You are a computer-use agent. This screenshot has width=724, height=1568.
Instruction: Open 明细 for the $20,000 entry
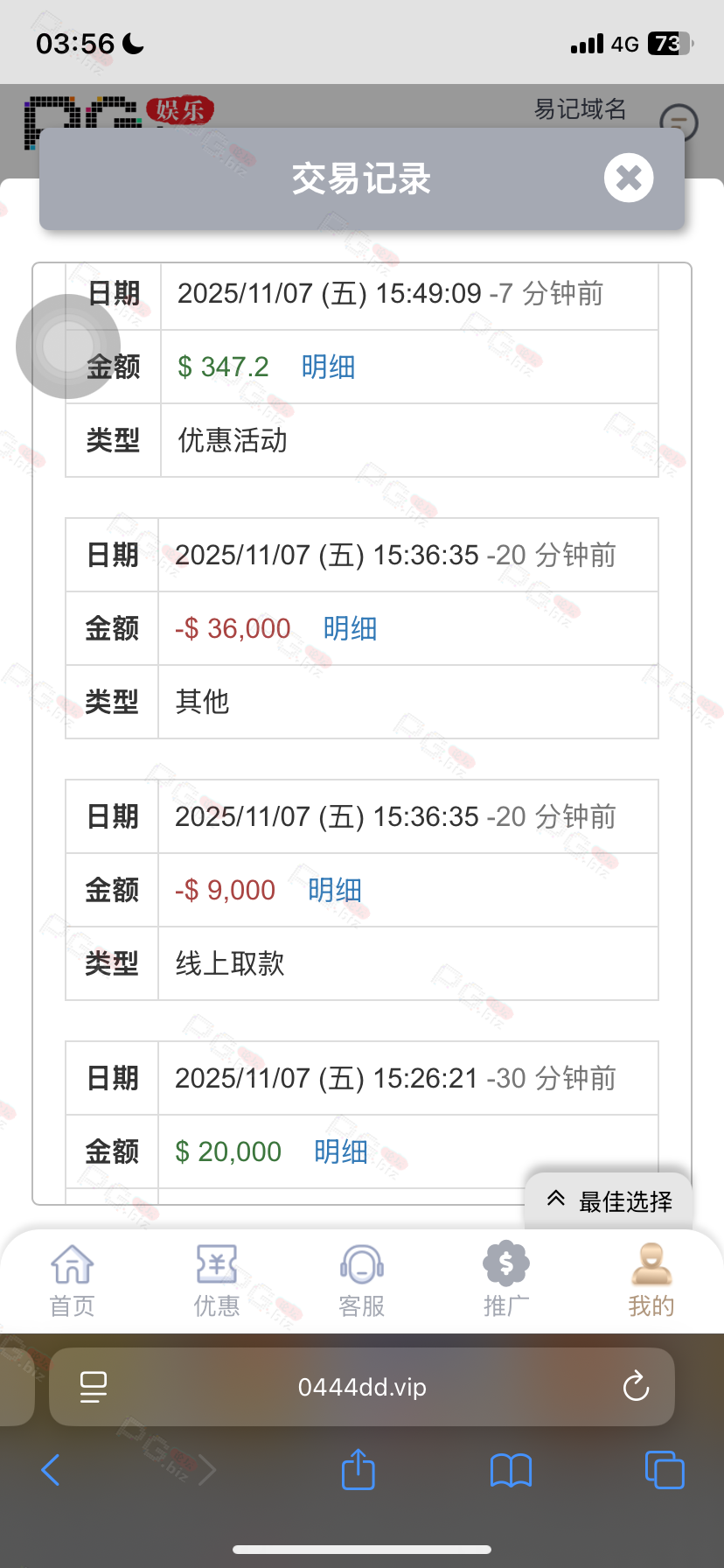pos(340,1151)
